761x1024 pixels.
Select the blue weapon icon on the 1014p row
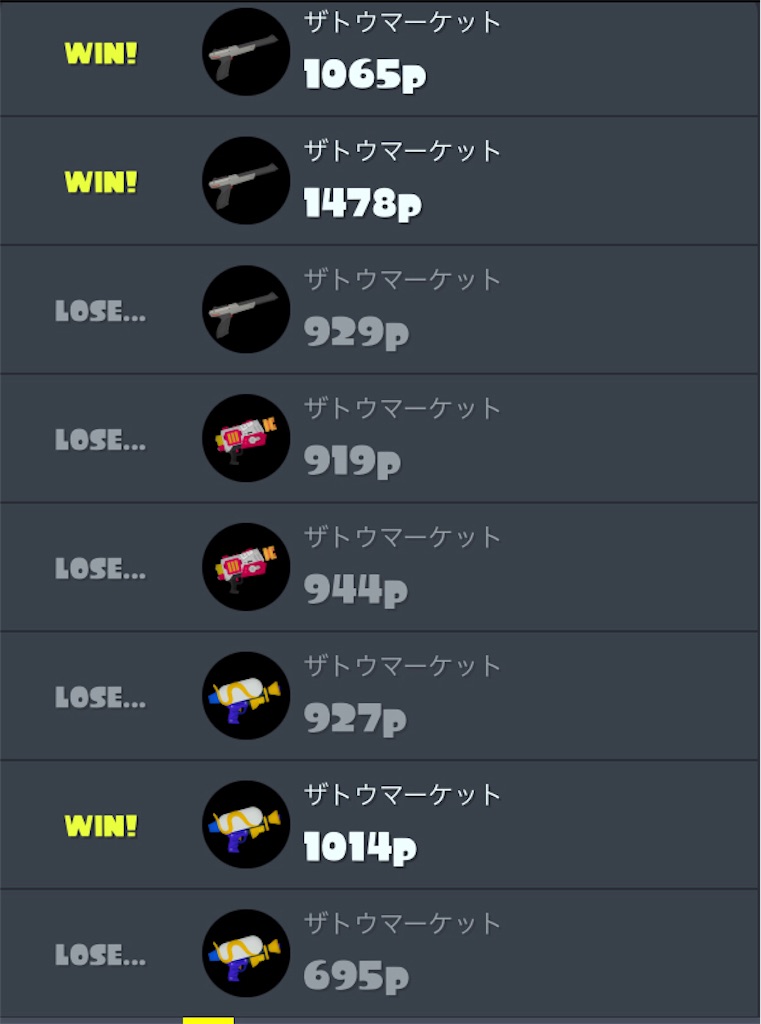(x=246, y=823)
